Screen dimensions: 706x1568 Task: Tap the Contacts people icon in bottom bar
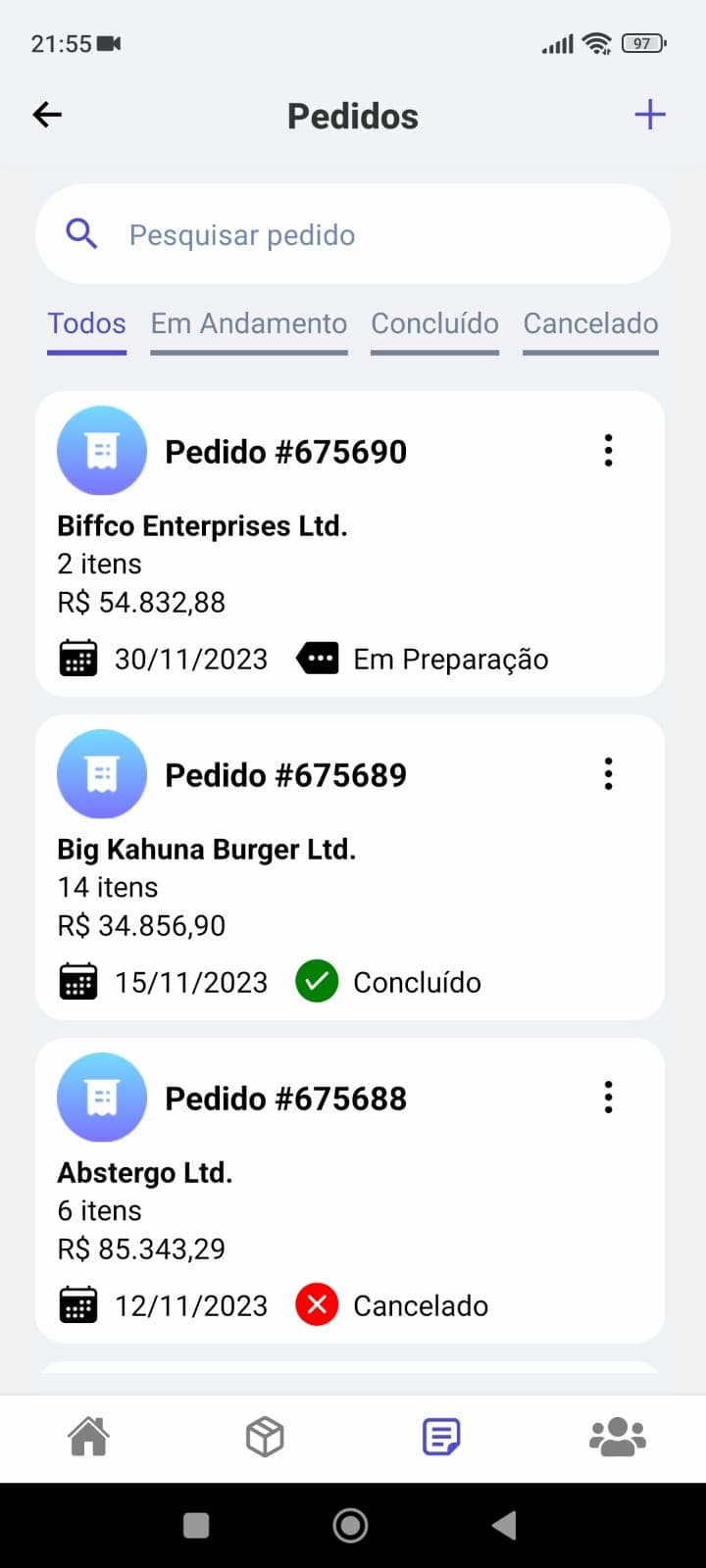(x=617, y=1437)
